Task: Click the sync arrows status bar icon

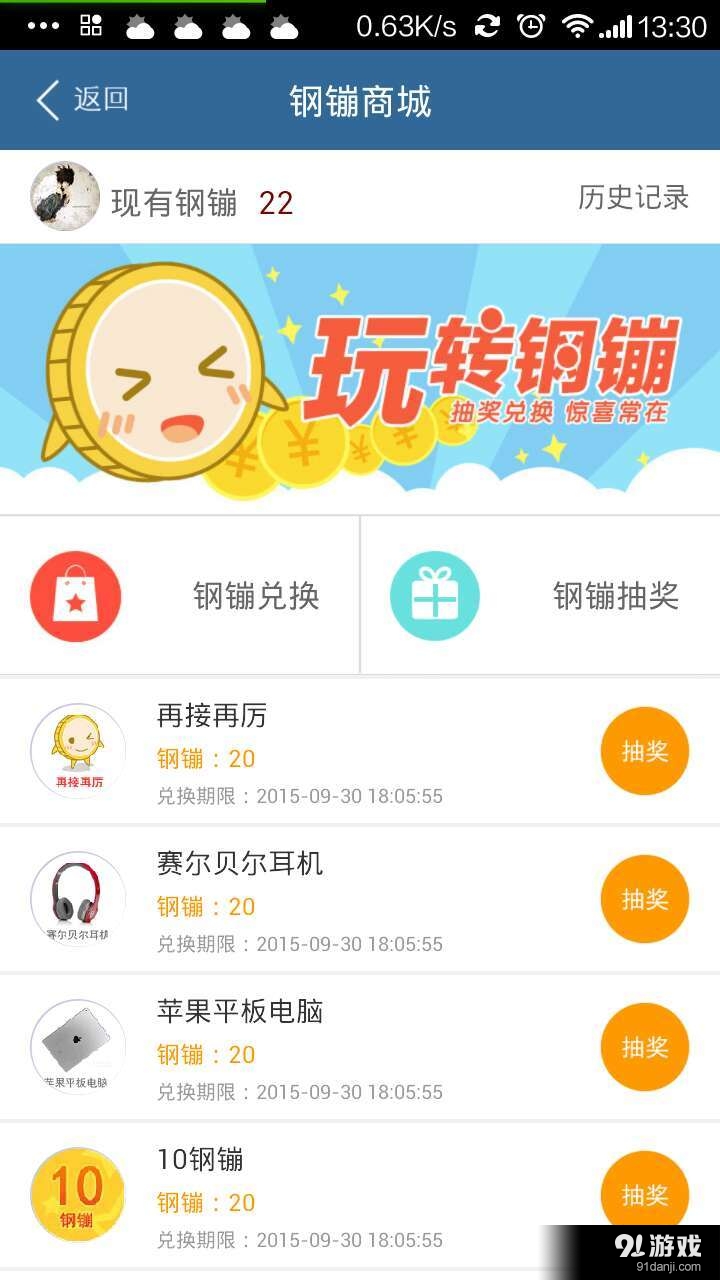Action: (x=486, y=25)
